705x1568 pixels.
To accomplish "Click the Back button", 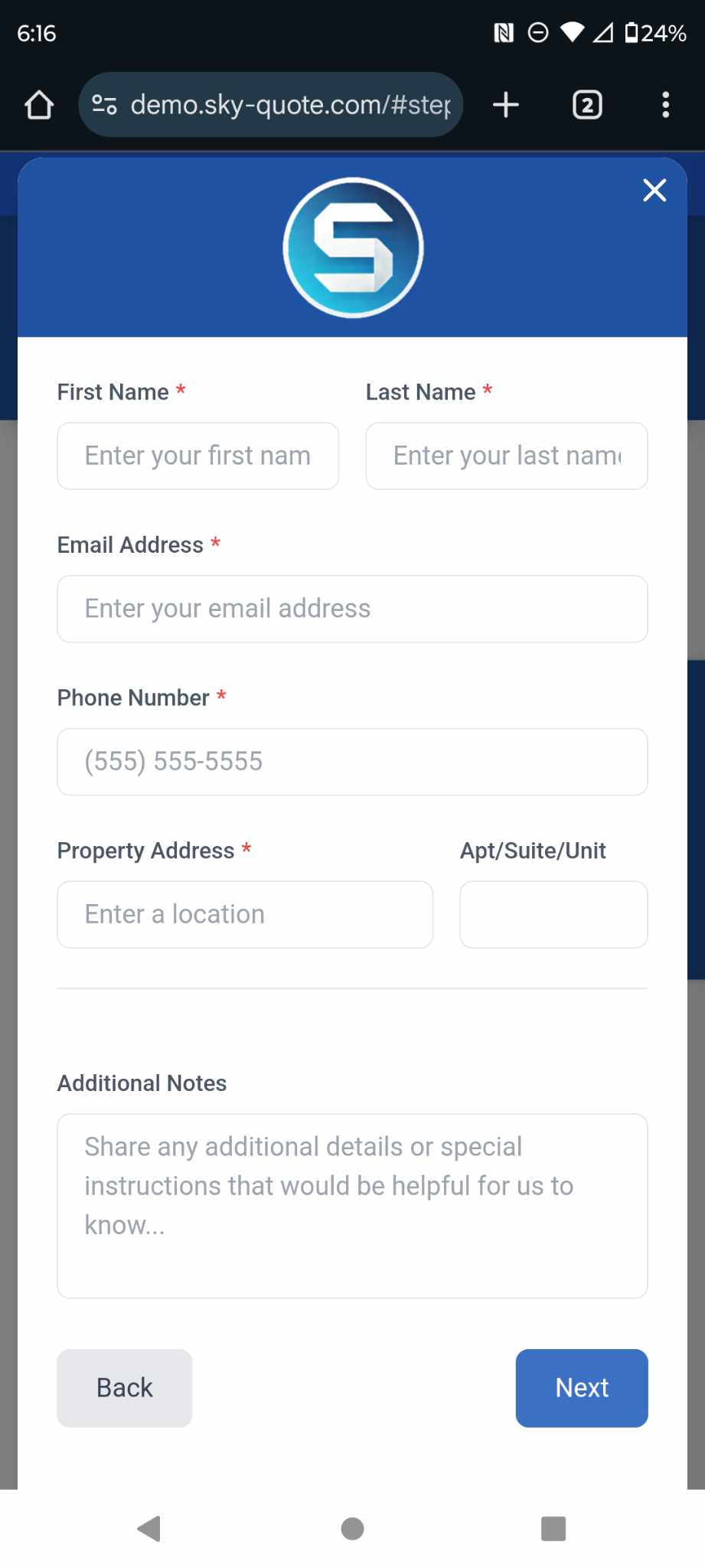I will 124,1388.
